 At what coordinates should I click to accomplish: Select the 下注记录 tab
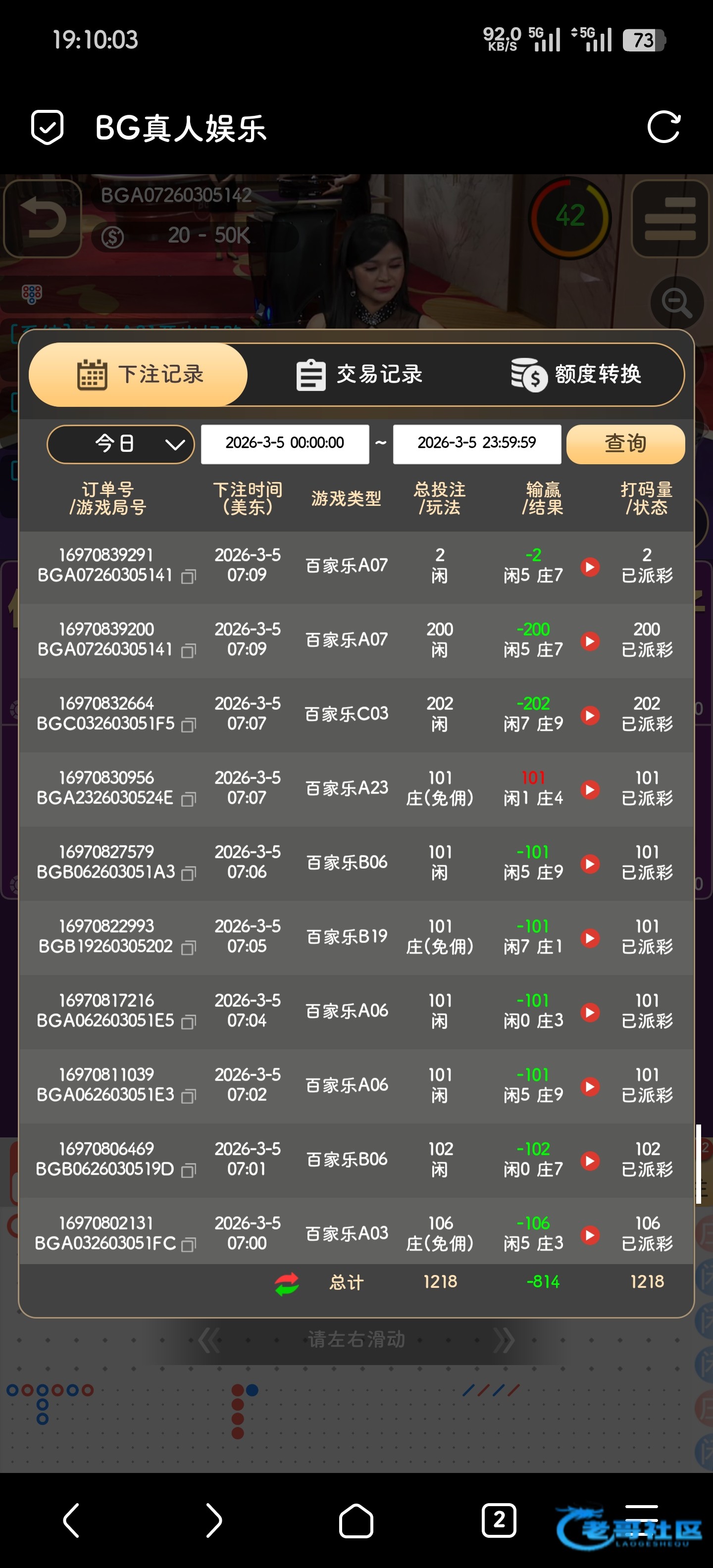pos(138,374)
